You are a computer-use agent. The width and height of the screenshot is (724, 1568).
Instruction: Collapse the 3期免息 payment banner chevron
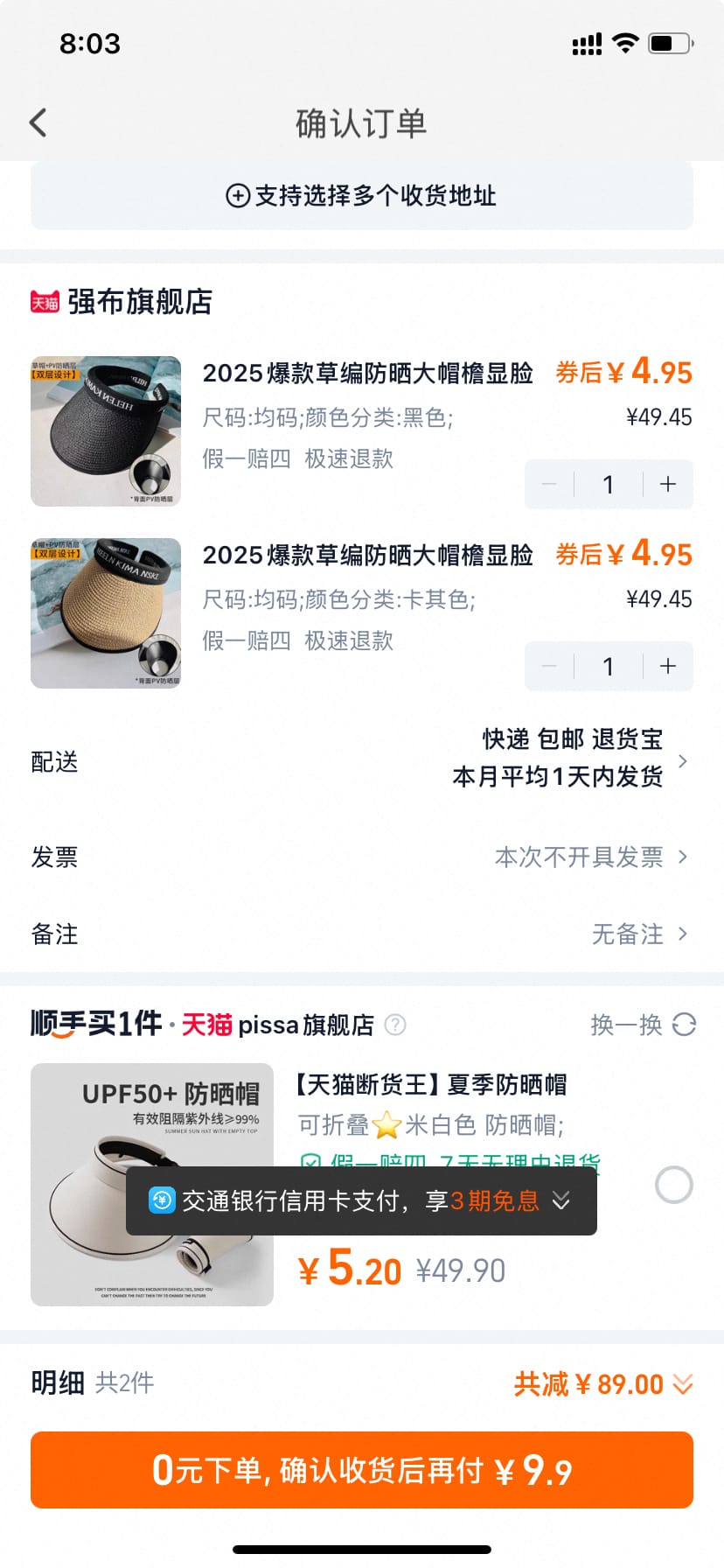[562, 1201]
